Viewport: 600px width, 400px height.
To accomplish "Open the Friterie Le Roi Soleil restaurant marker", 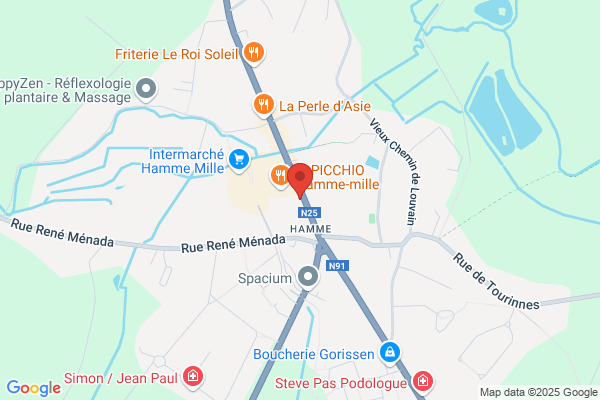I will click(253, 53).
